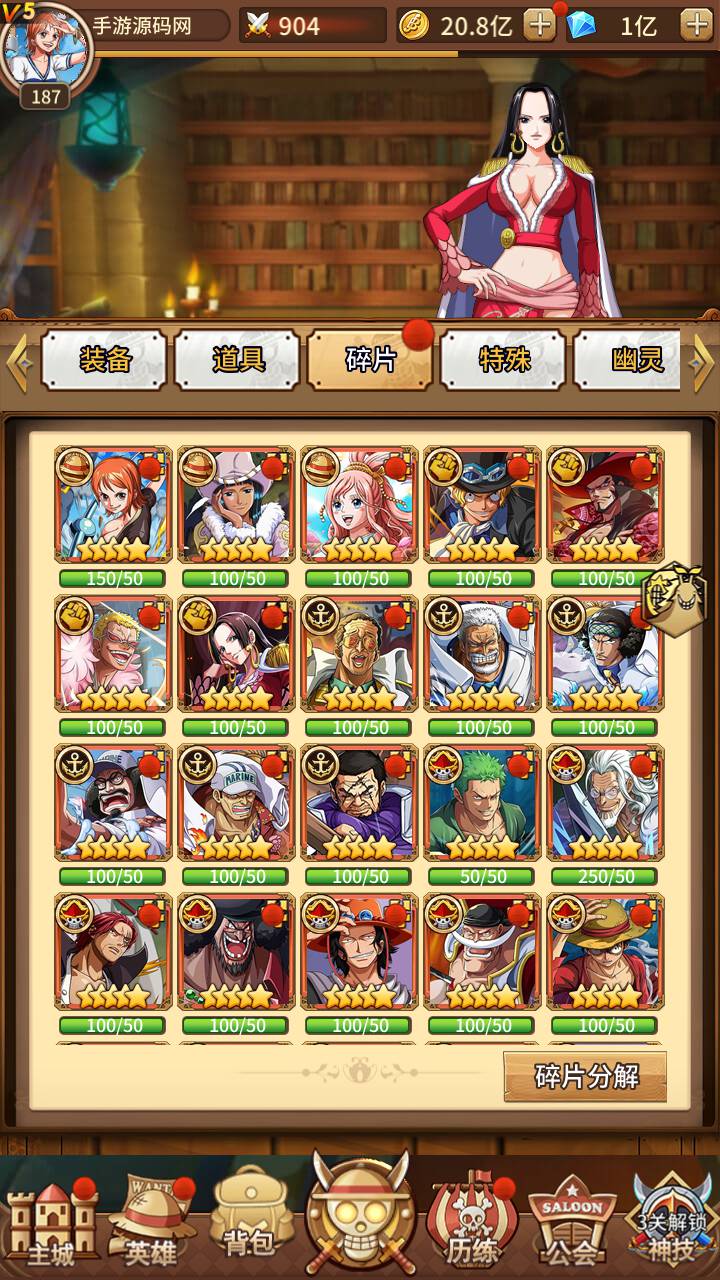Open the 250/50 white-haired swordsman fragment card

pos(606,803)
